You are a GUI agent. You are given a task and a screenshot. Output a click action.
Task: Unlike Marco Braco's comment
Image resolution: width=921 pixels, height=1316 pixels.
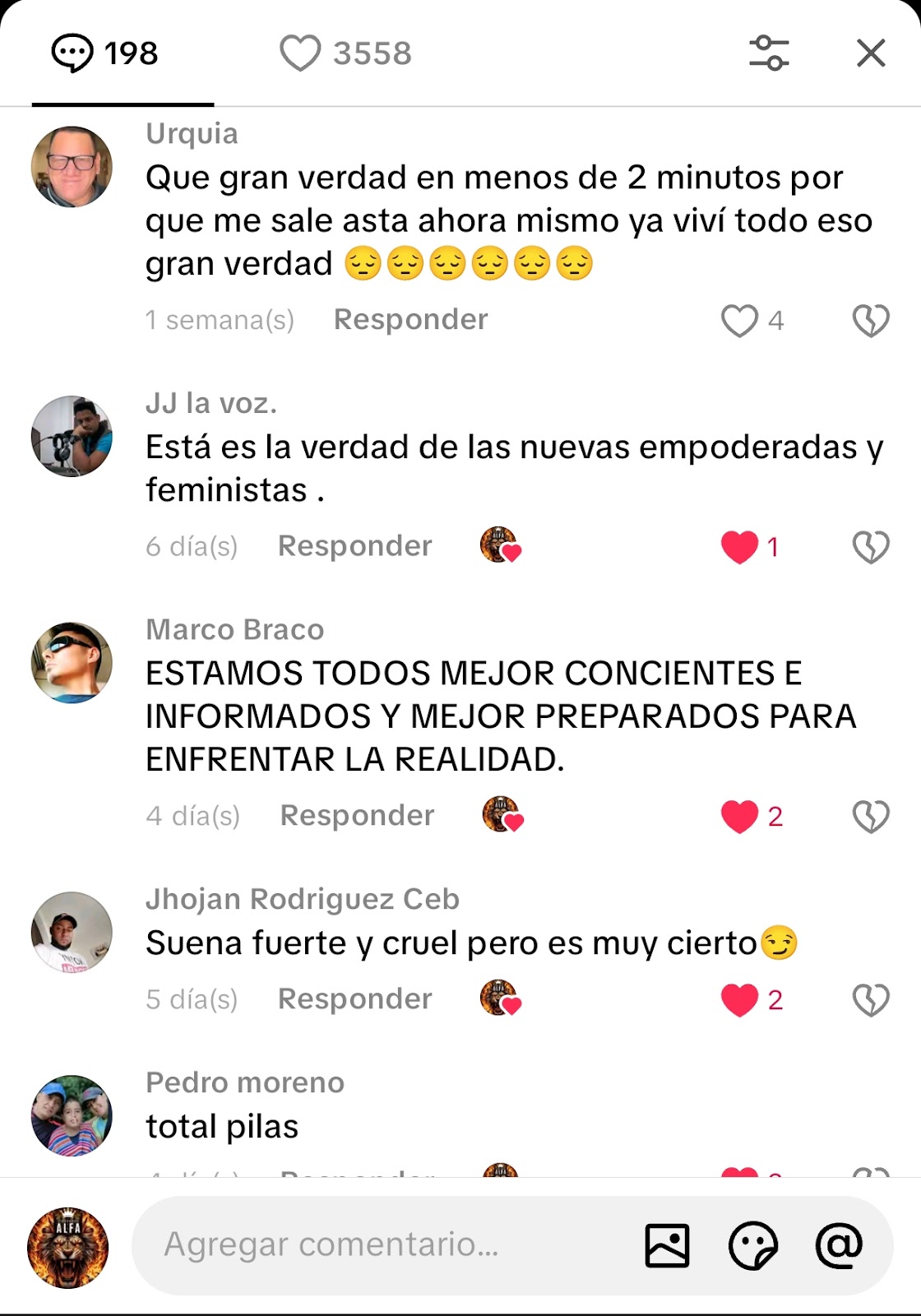tap(739, 817)
